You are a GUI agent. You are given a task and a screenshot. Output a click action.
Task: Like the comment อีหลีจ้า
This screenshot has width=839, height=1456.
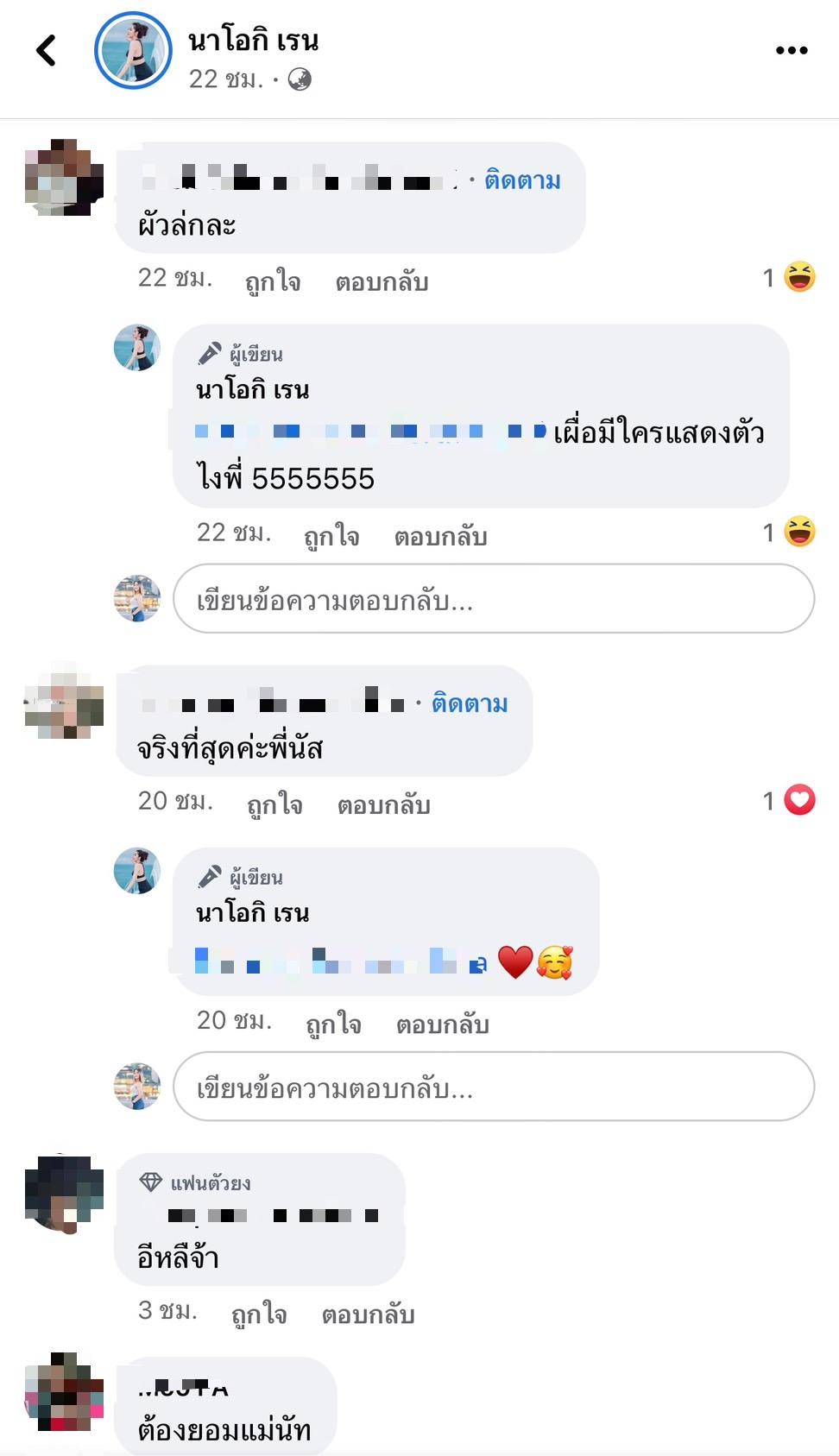click(259, 1314)
